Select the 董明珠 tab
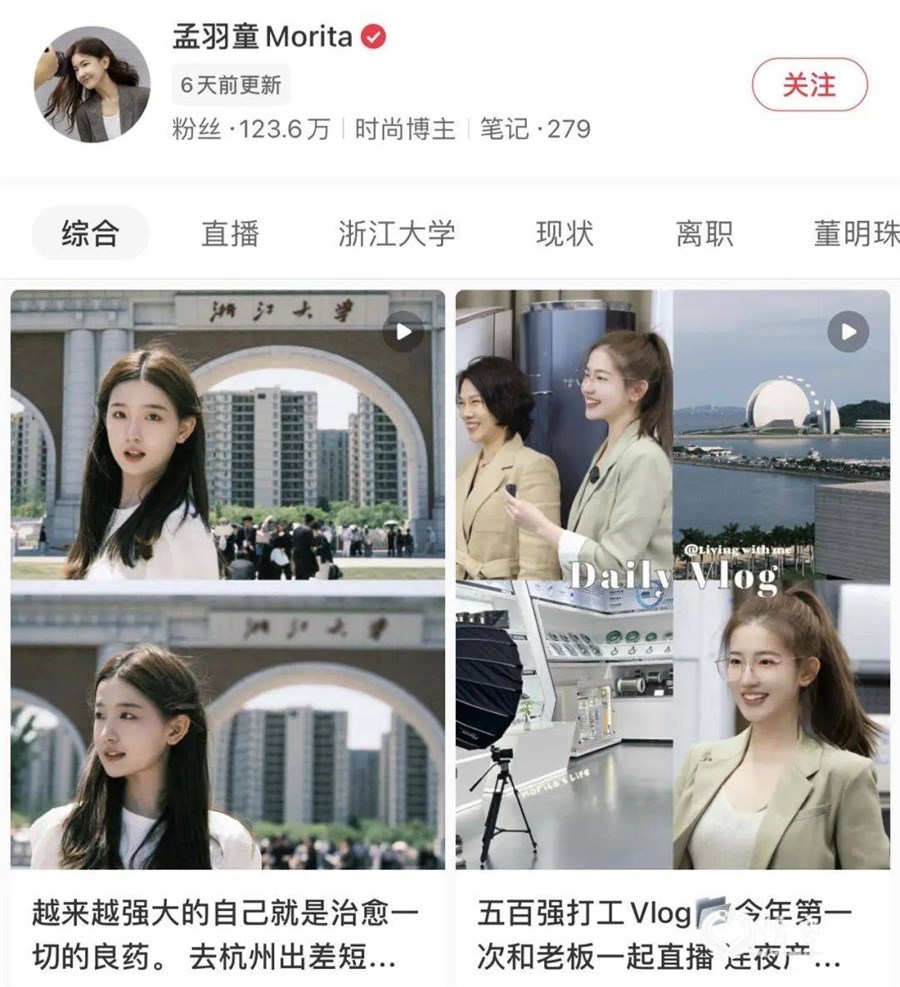This screenshot has width=900, height=987. click(855, 234)
